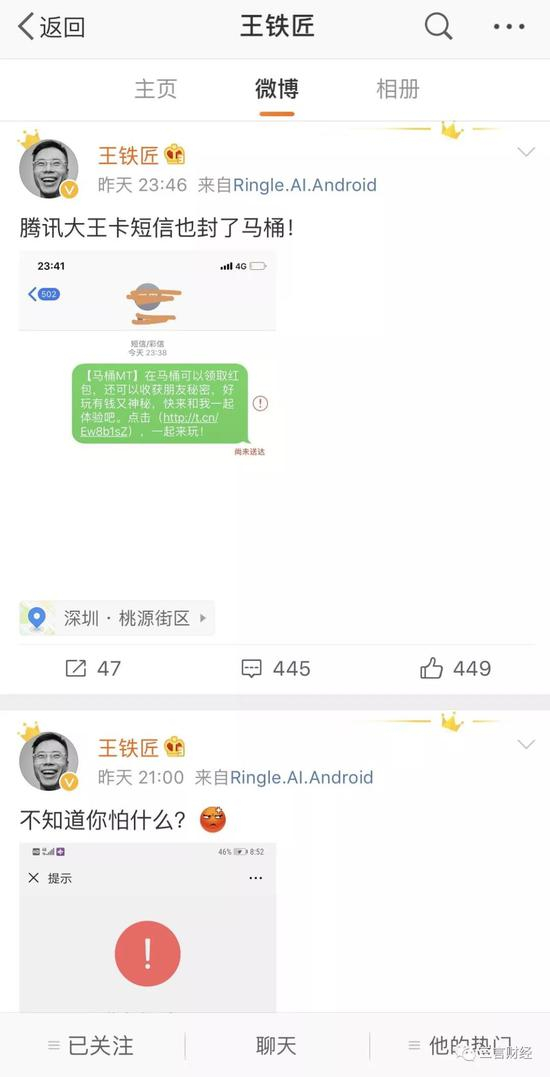Go back using the 返回 button
550x1077 pixels.
(51, 27)
